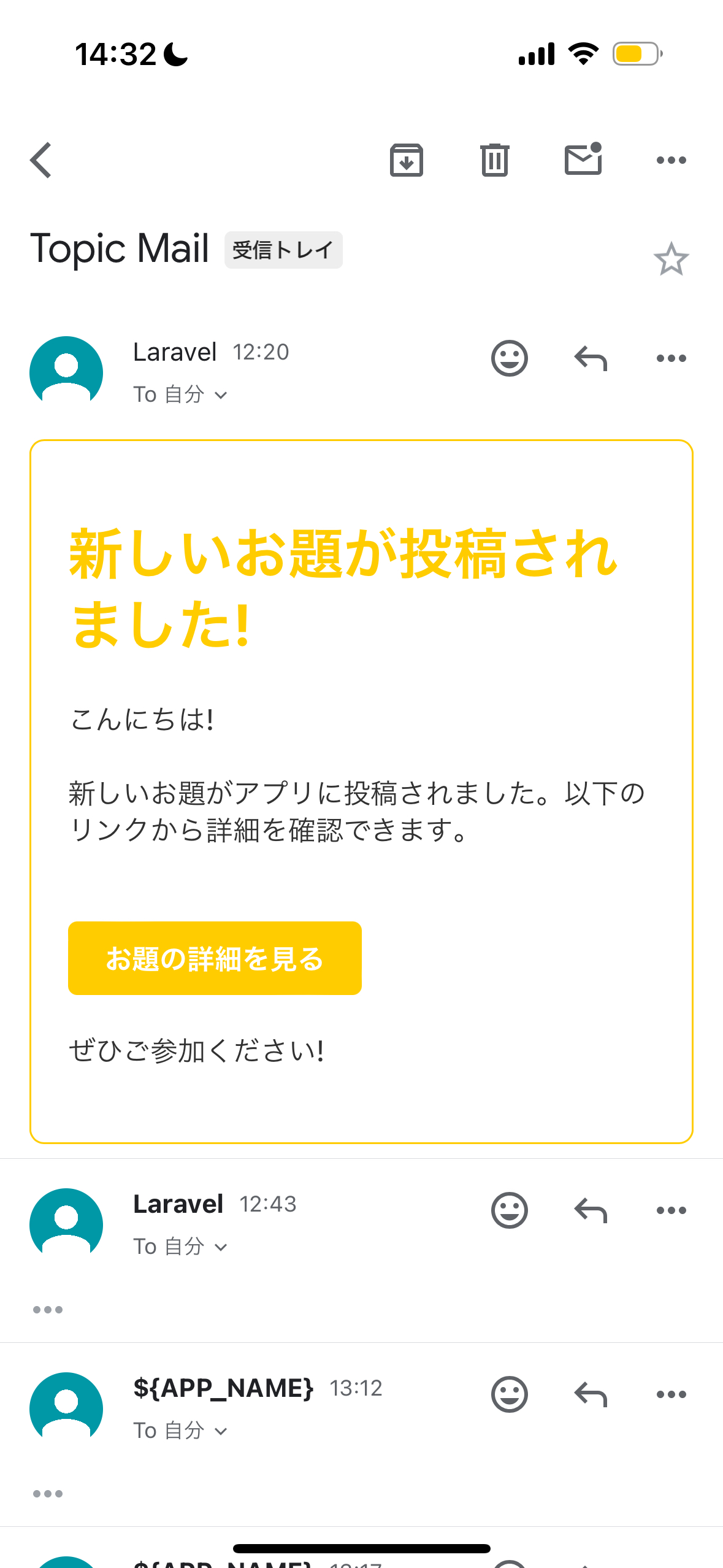
Task: Mark the conversation as unread
Action: click(583, 160)
